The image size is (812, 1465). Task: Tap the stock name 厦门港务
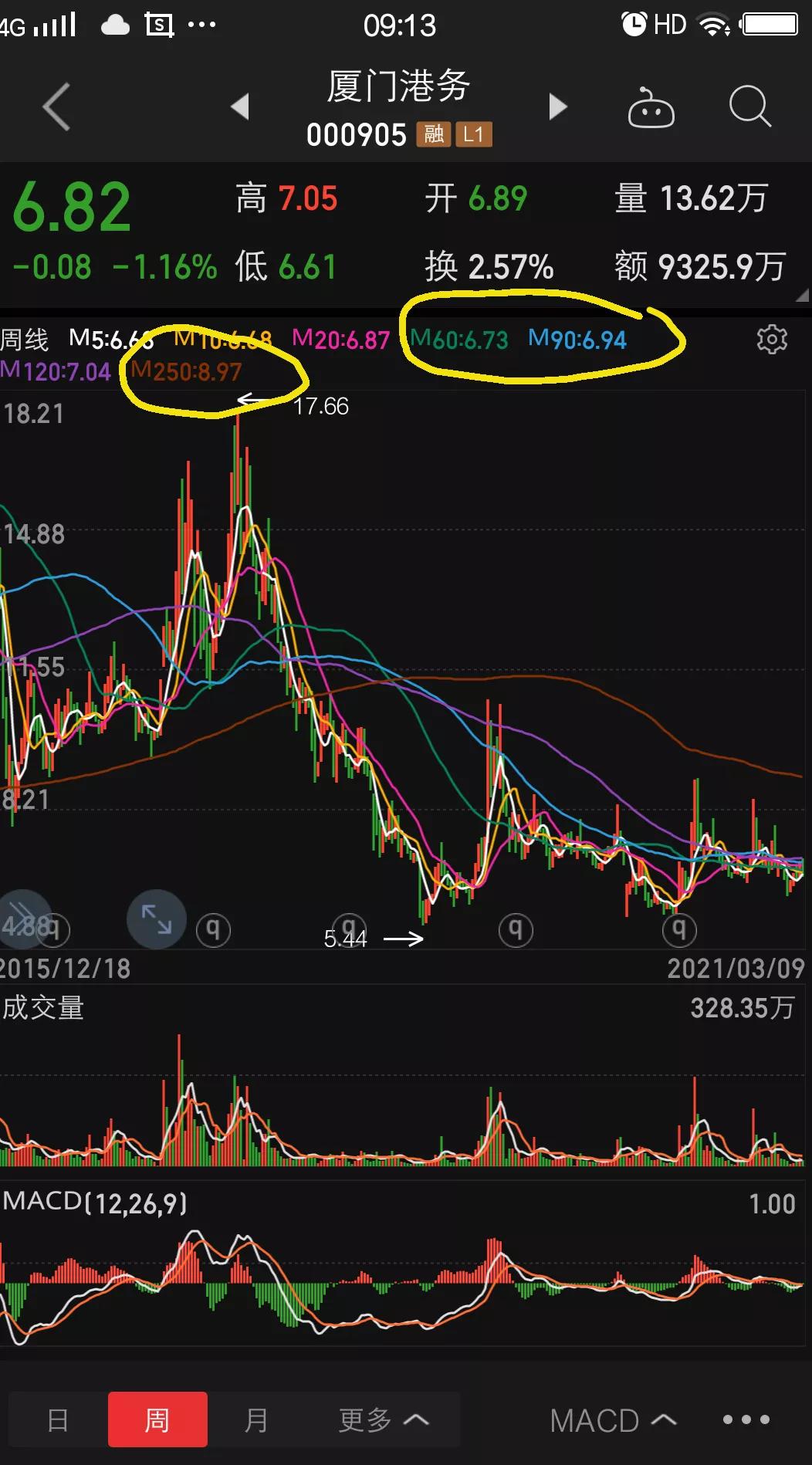[398, 87]
